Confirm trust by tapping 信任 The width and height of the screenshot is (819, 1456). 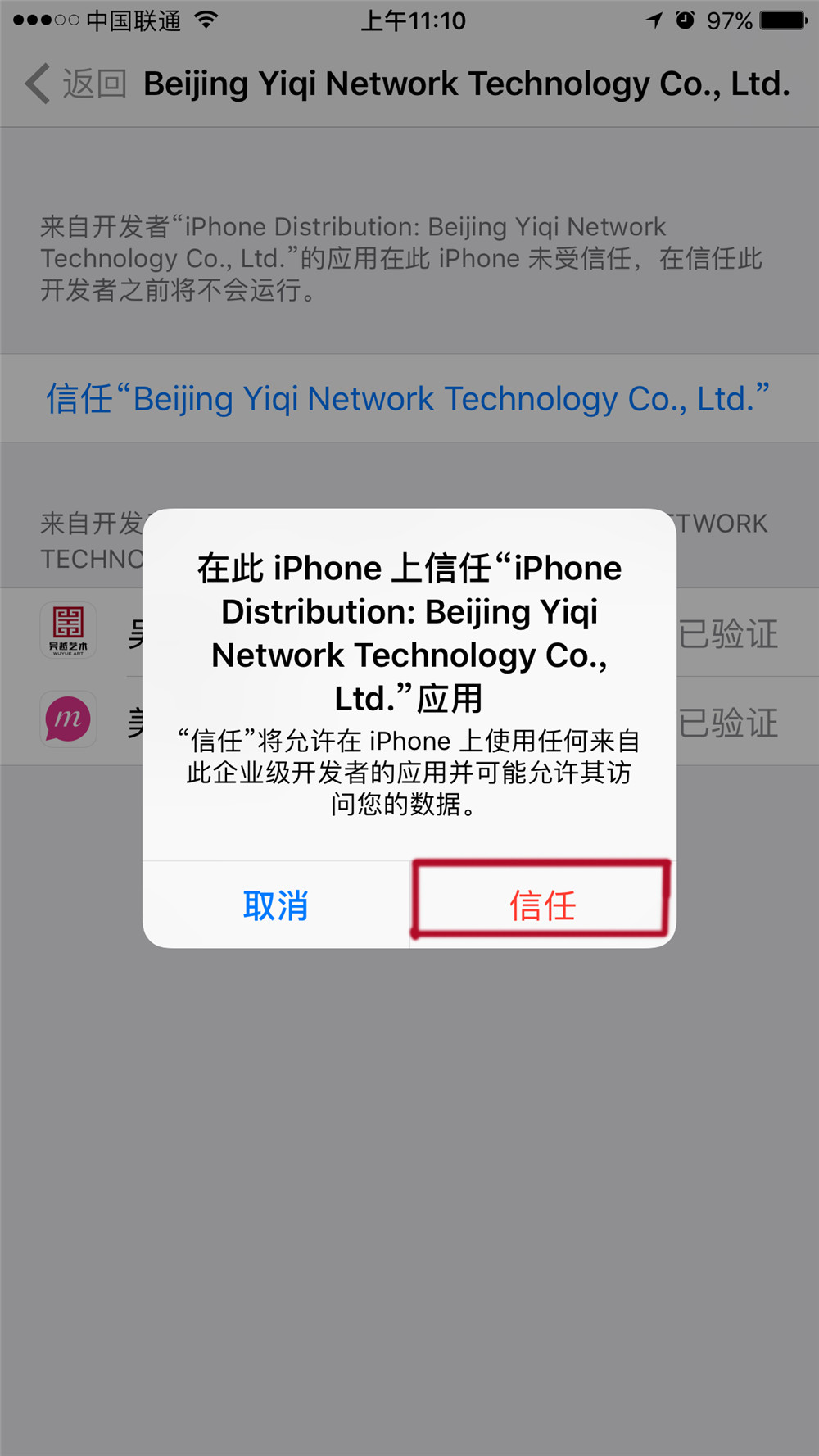[x=542, y=905]
